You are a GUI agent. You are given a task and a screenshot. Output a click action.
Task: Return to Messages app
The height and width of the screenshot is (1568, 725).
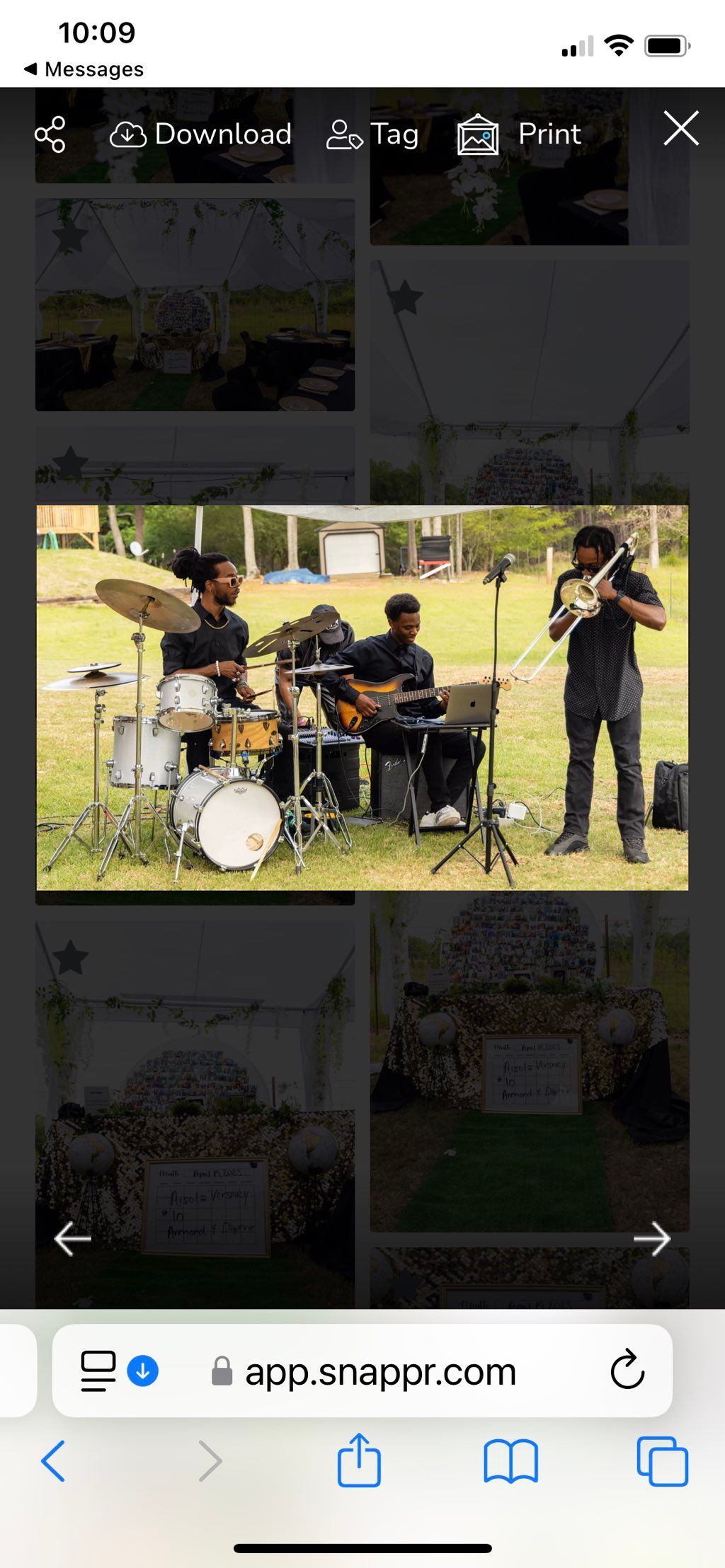point(84,69)
